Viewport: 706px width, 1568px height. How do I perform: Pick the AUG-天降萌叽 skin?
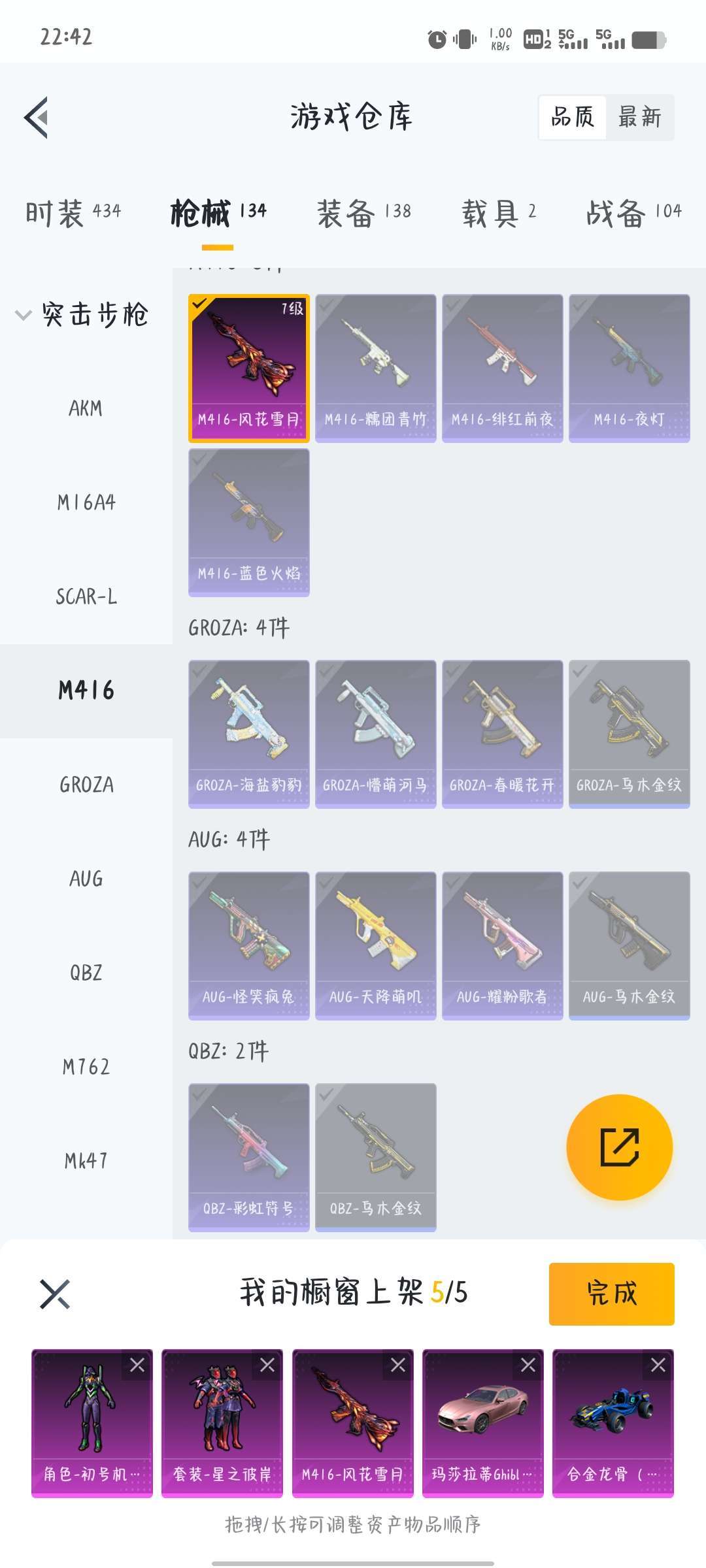[x=376, y=946]
